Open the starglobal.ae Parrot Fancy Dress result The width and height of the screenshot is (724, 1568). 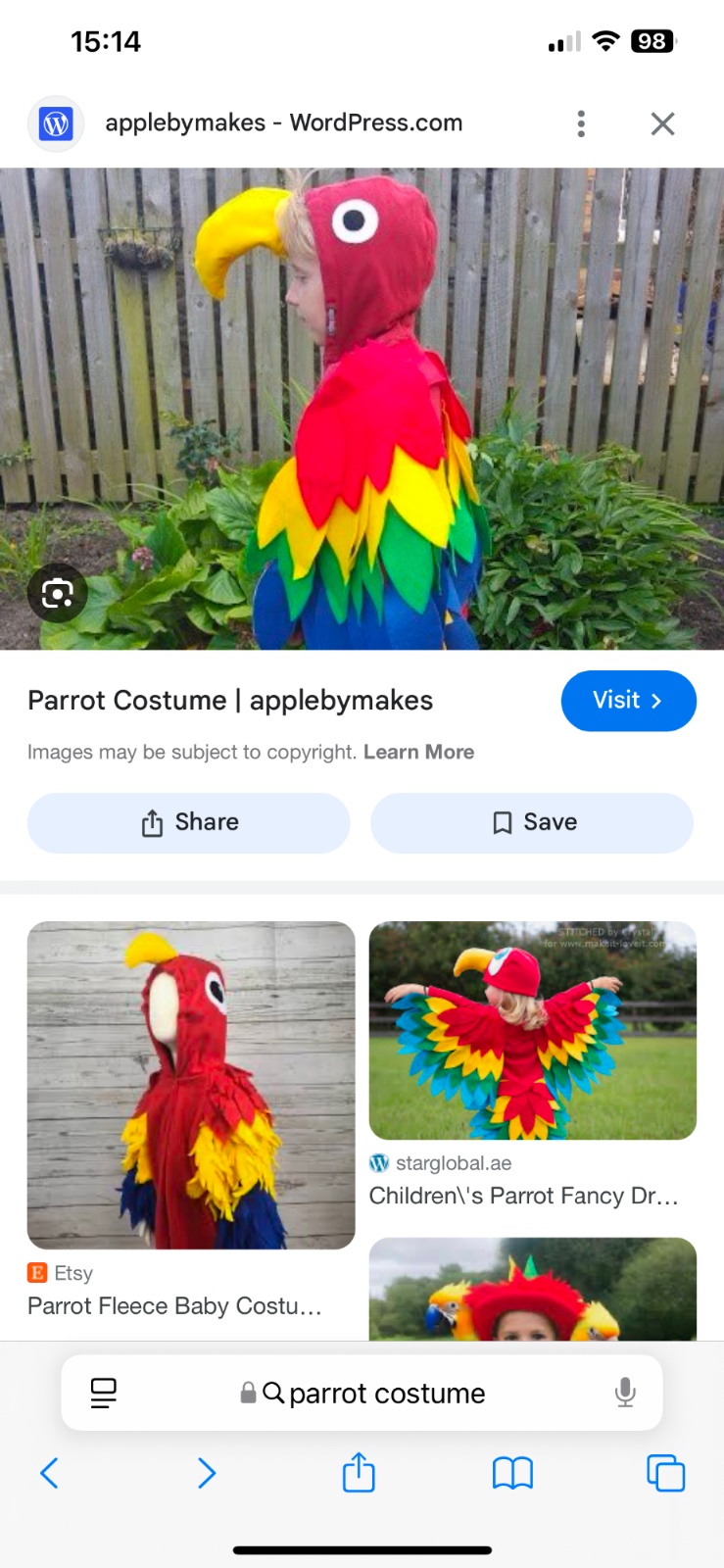(532, 1031)
